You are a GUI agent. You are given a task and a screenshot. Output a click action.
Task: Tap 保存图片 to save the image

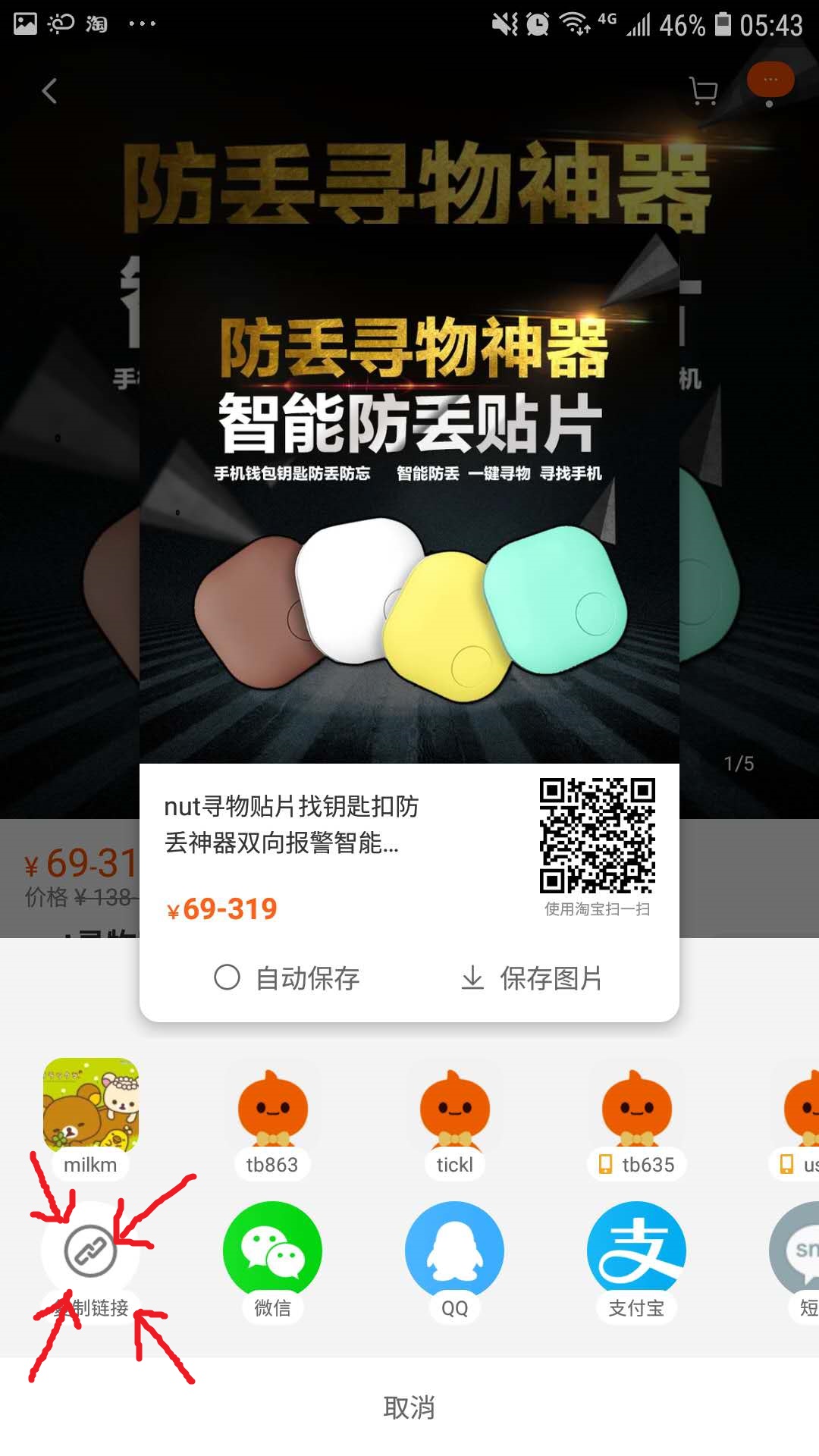coord(532,978)
